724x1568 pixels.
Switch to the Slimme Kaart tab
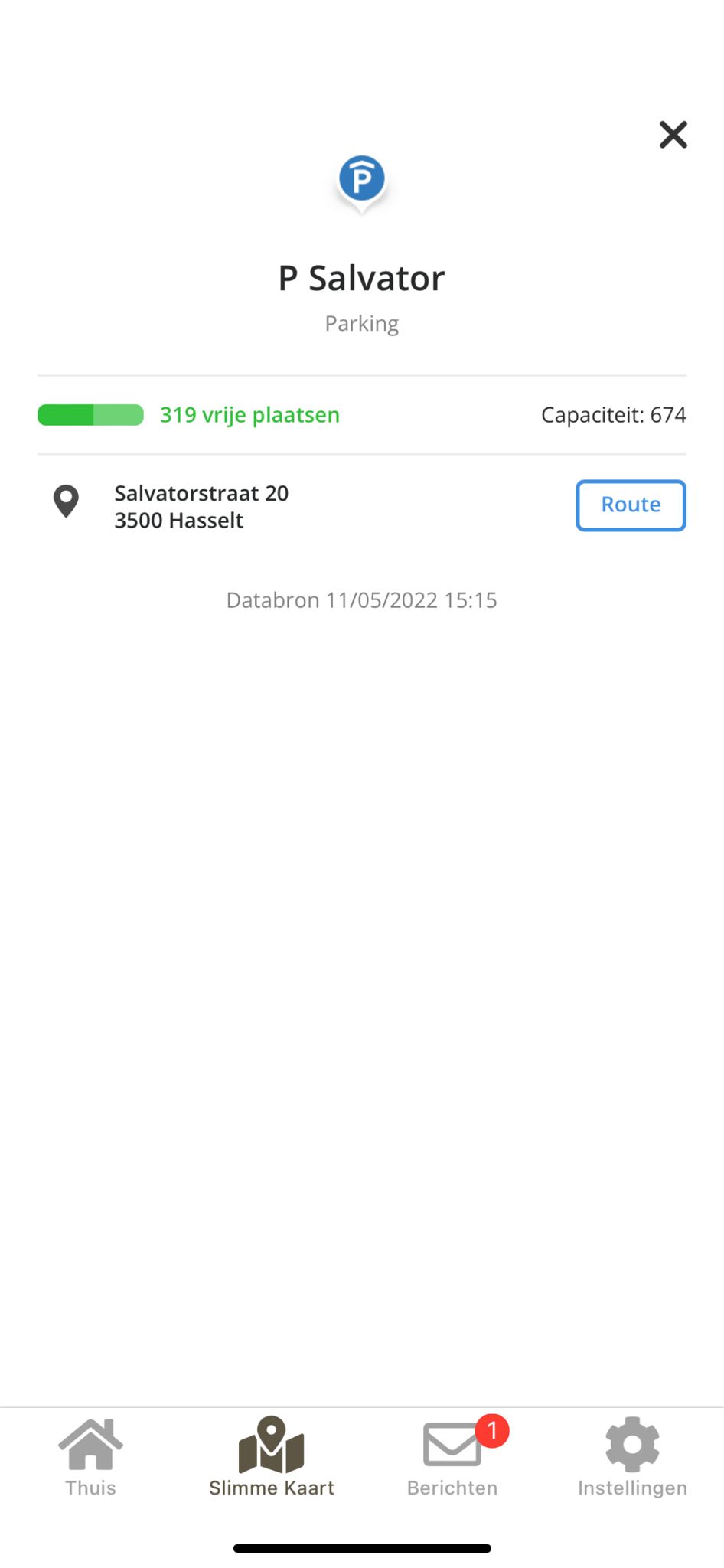click(x=271, y=1457)
